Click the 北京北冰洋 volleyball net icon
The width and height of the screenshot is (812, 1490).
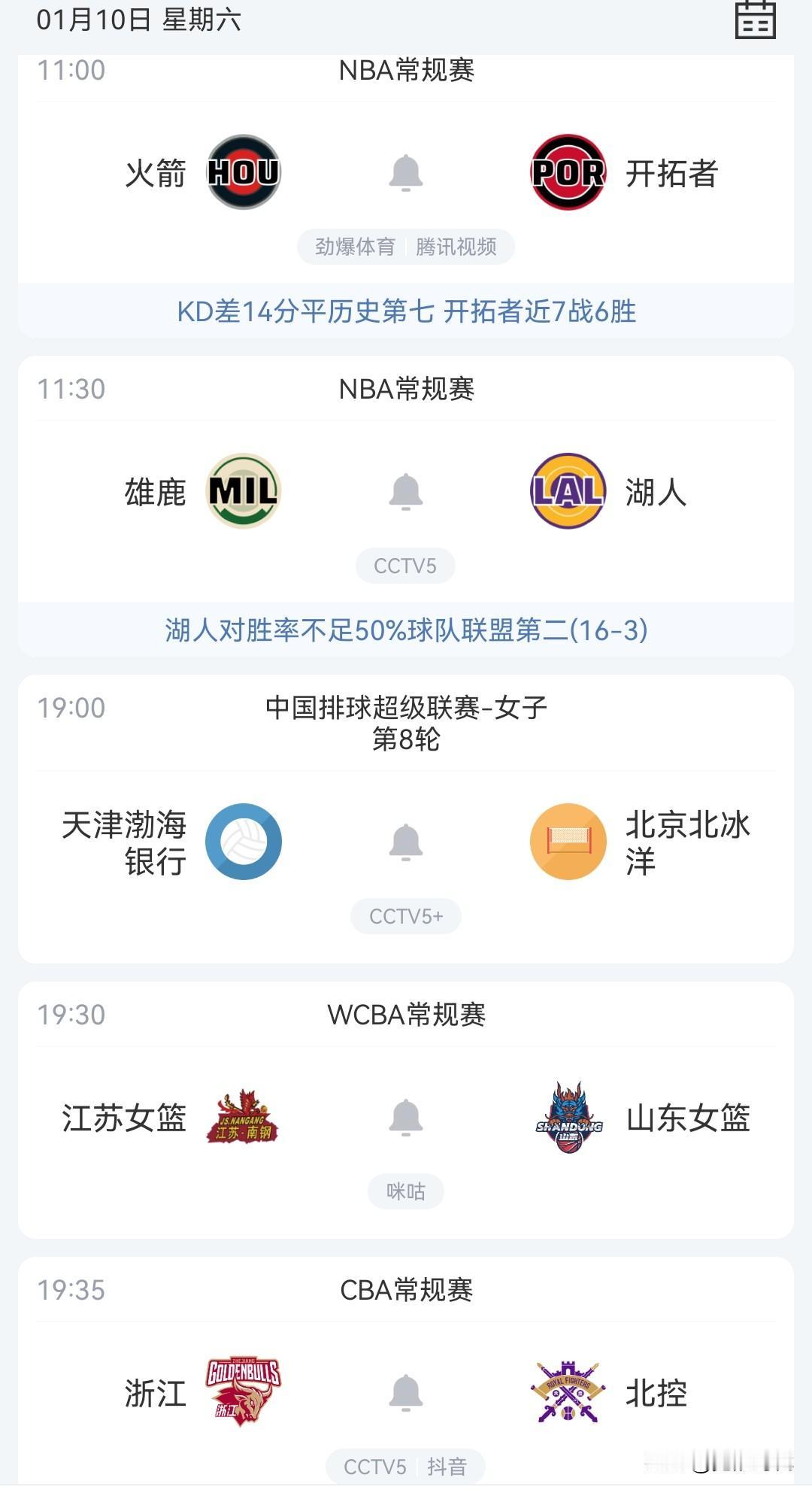point(569,840)
